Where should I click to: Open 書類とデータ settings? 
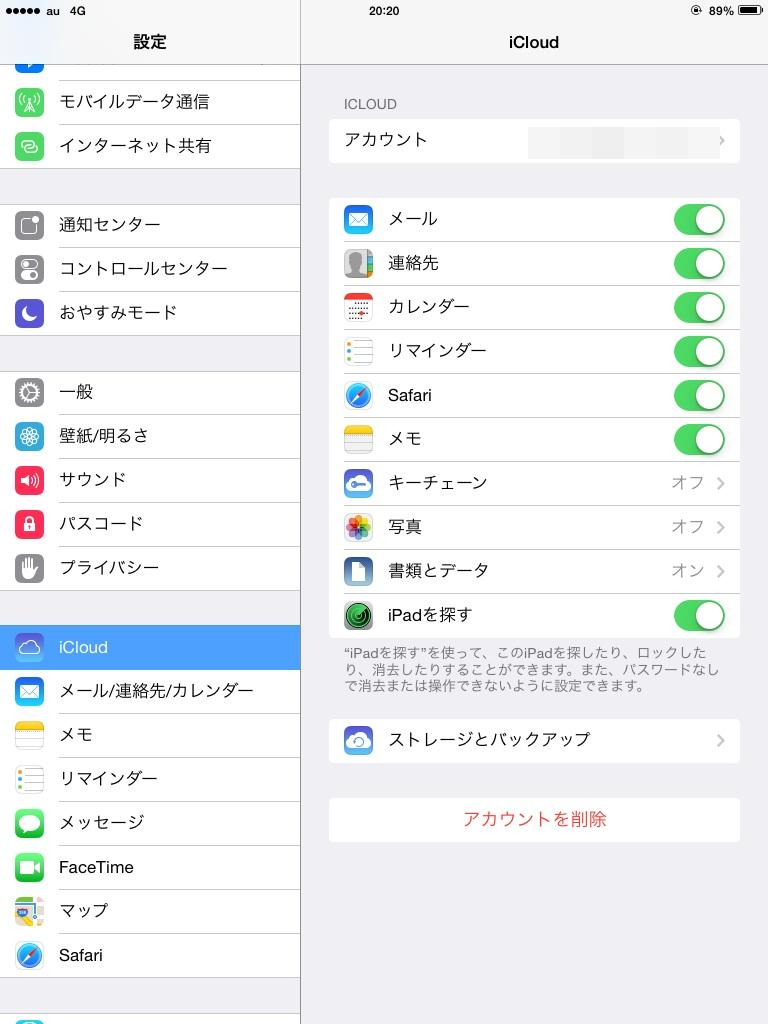[x=534, y=571]
